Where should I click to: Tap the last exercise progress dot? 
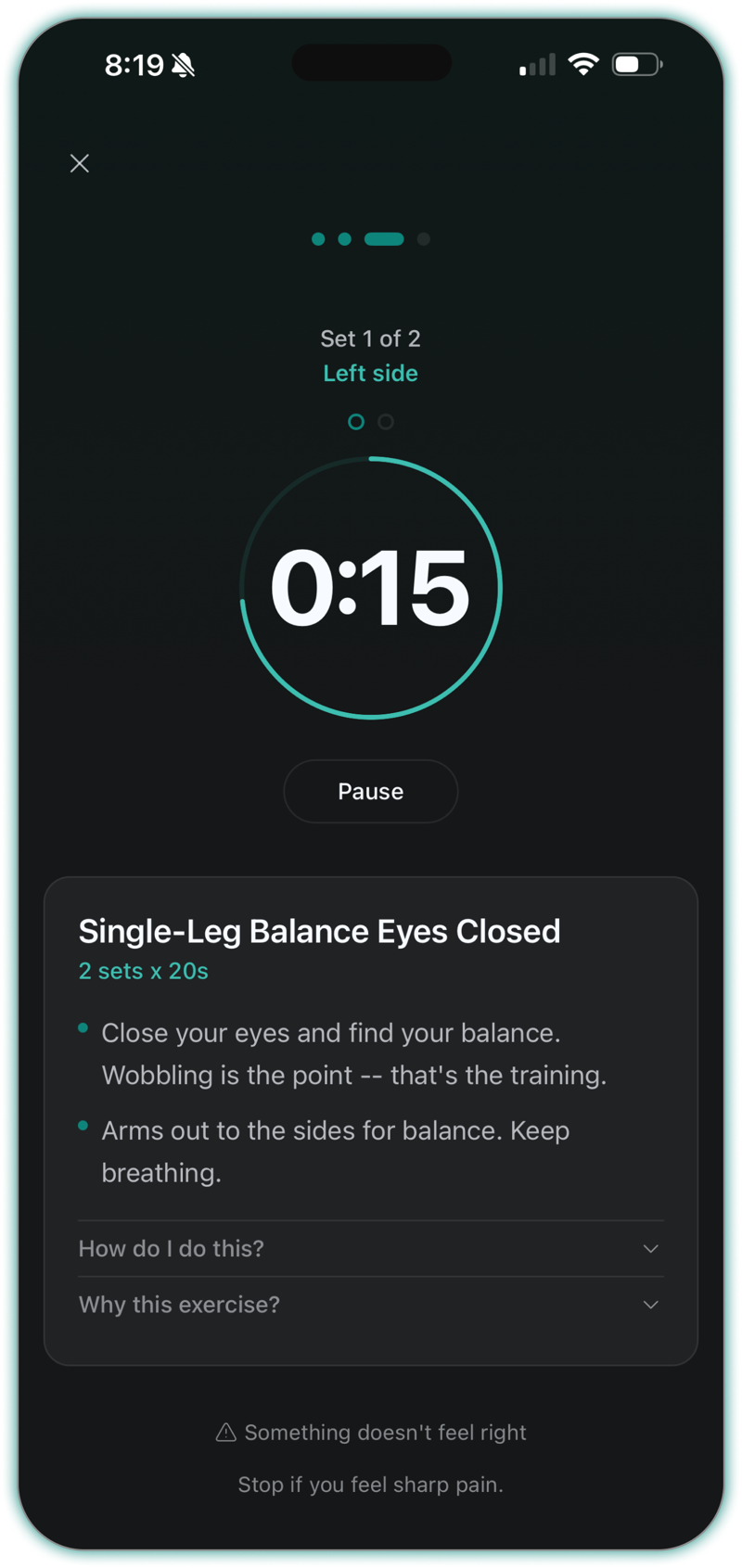click(424, 239)
